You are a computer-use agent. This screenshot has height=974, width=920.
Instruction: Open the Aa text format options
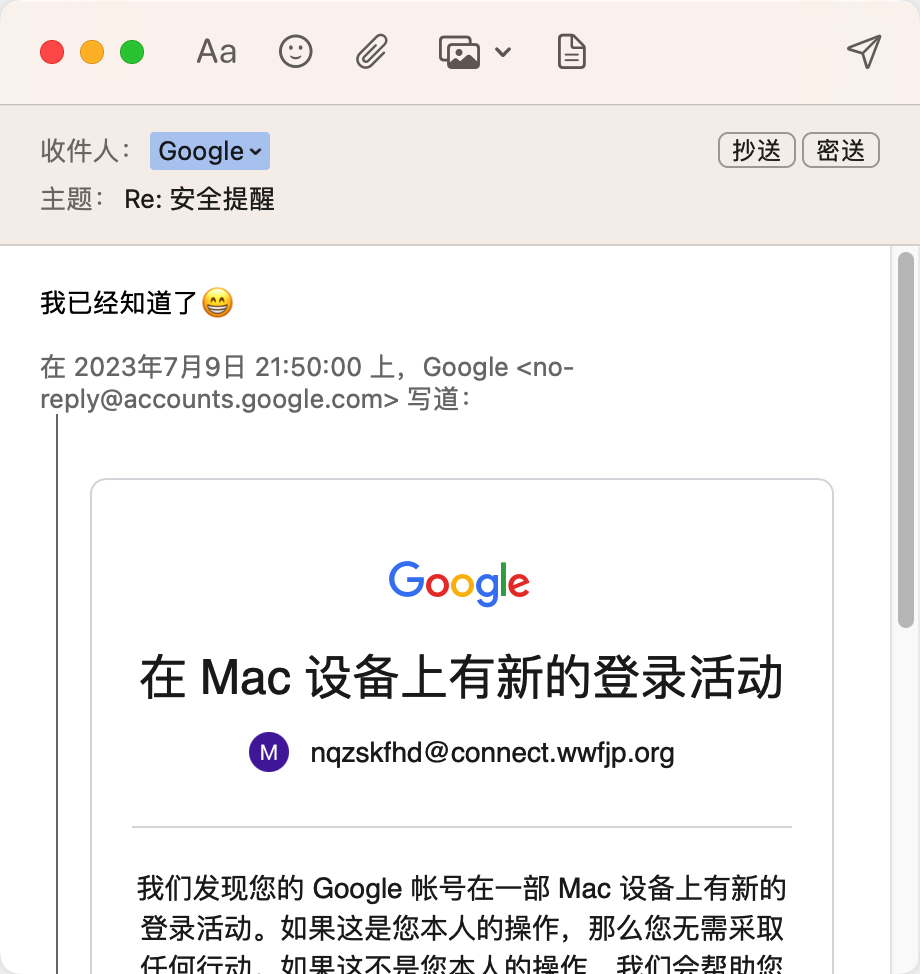[216, 52]
